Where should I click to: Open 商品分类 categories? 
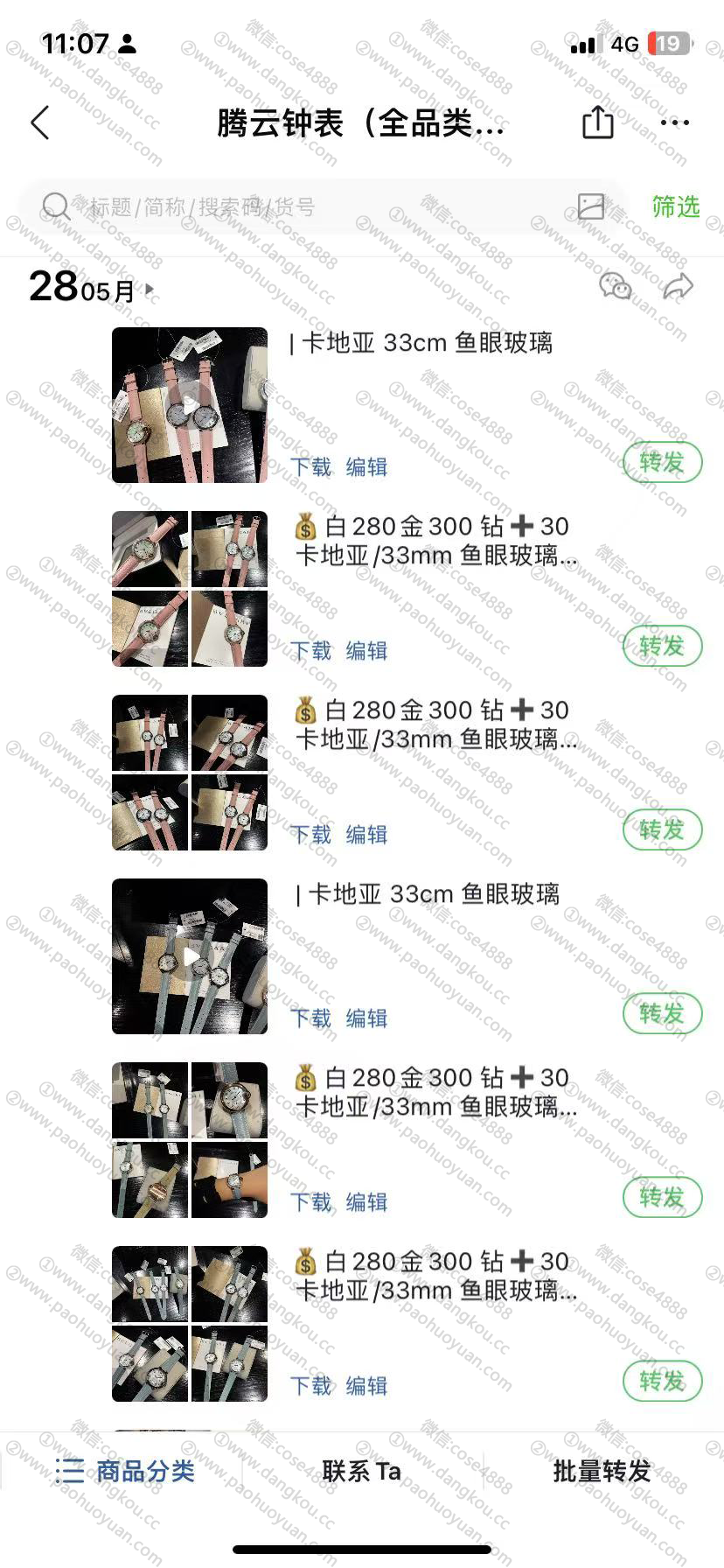coord(125,1471)
